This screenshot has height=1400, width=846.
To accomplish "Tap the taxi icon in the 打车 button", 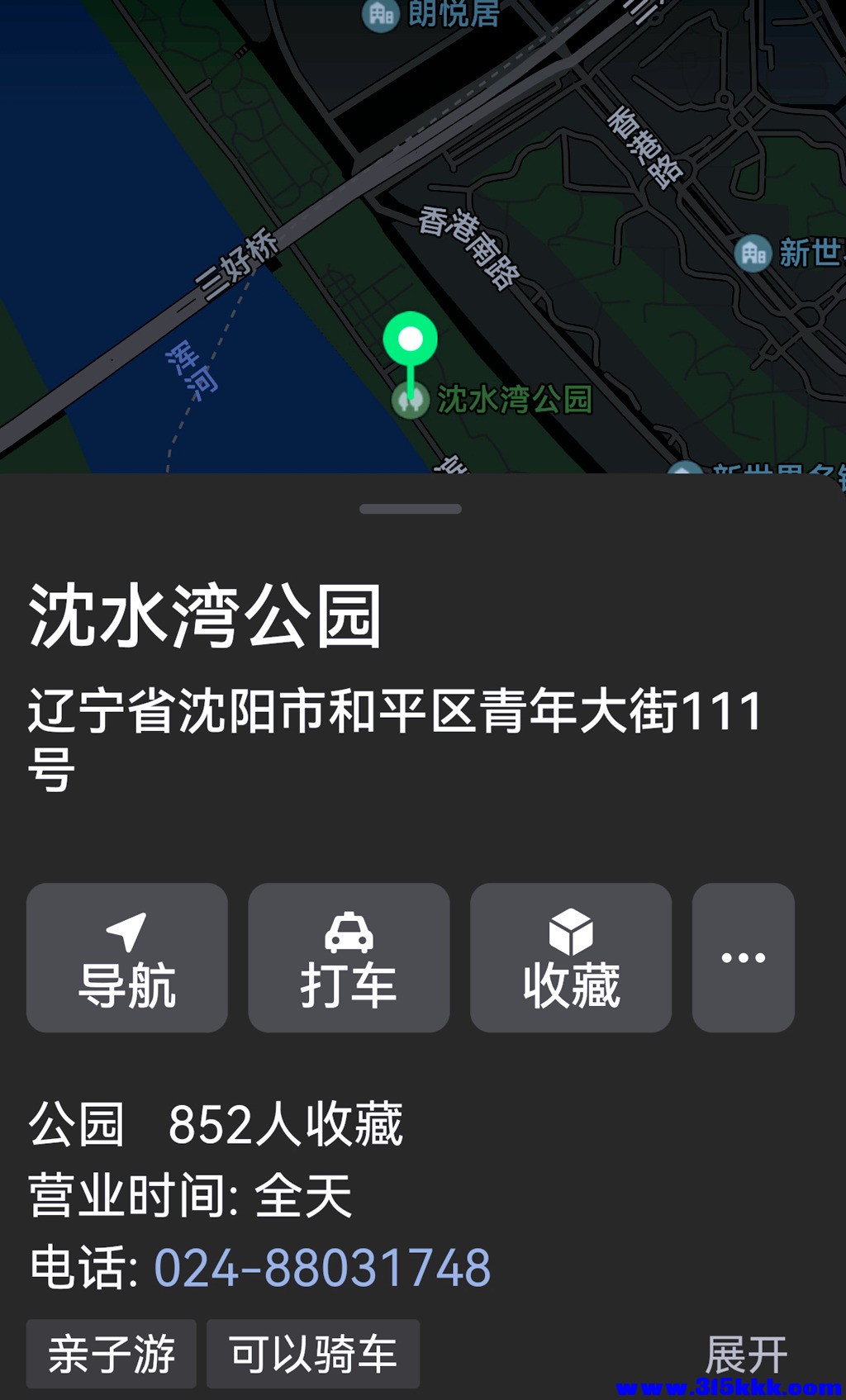I will point(348,933).
